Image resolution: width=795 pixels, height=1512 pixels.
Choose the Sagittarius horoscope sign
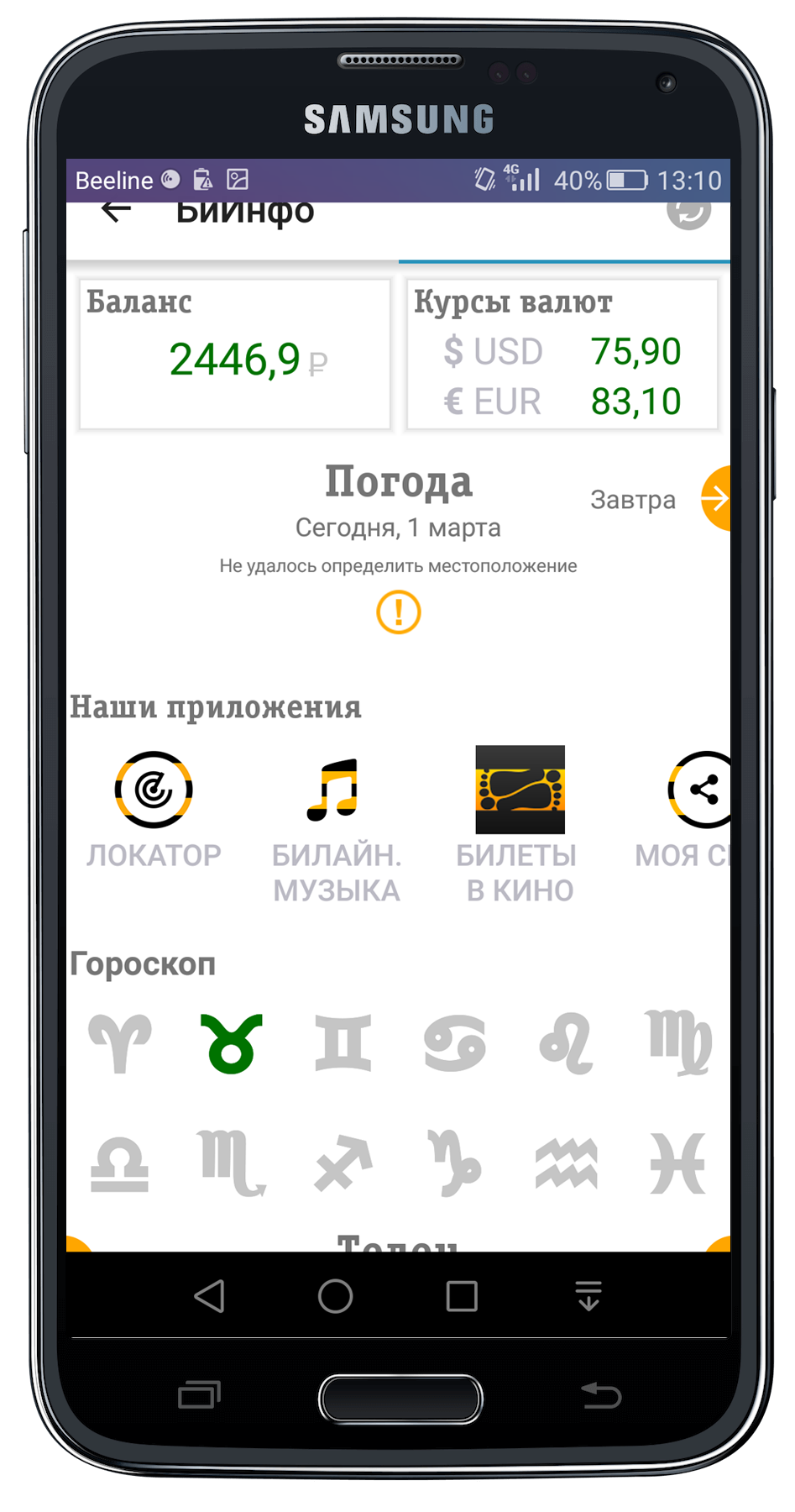[343, 1164]
